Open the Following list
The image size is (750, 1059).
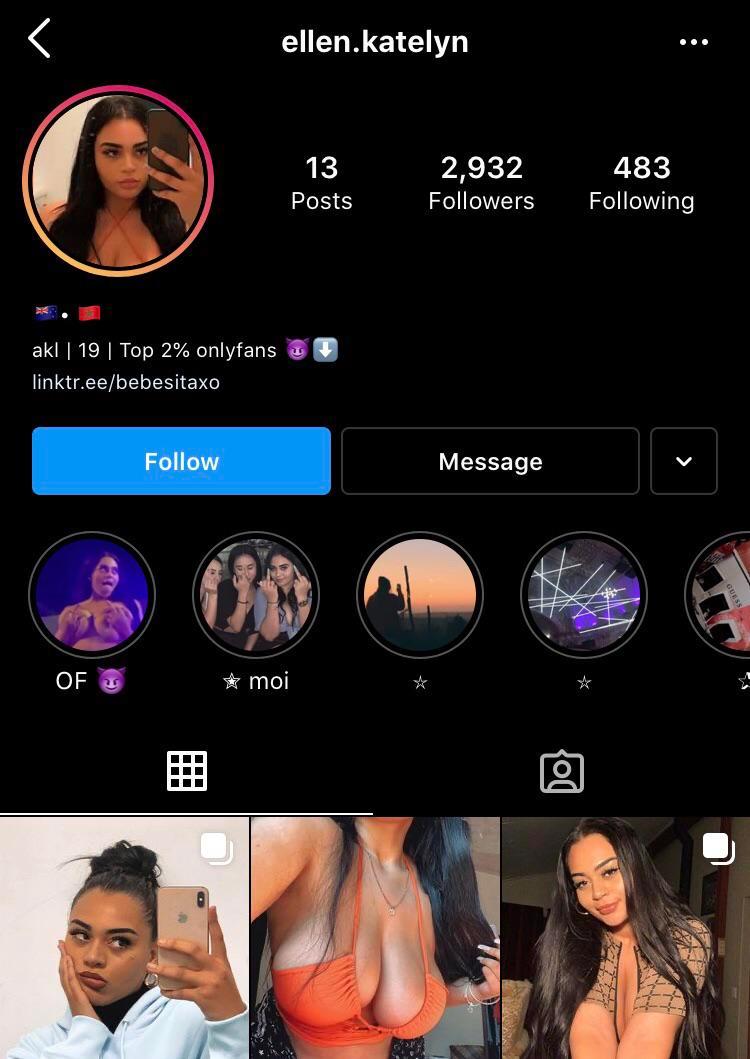pyautogui.click(x=641, y=183)
